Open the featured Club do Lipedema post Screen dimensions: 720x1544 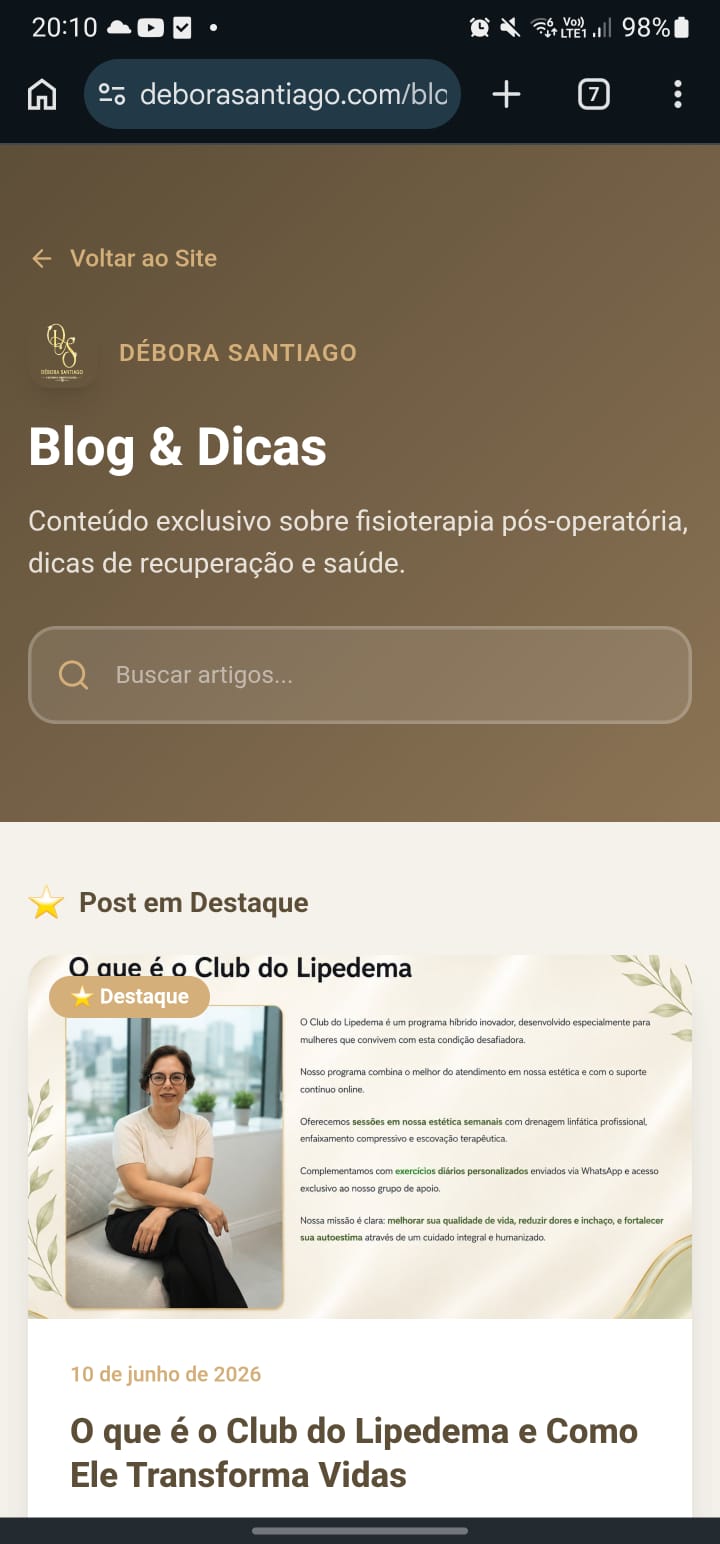click(x=354, y=1452)
